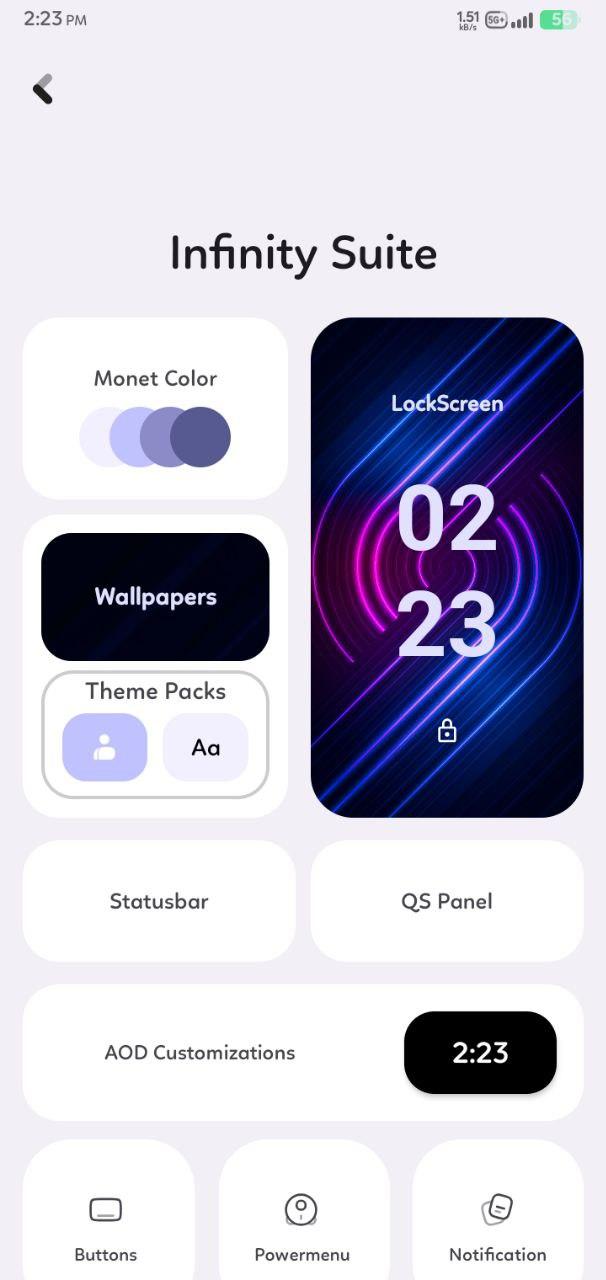The image size is (606, 1280).
Task: Open the LockScreen preview card
Action: point(447,567)
